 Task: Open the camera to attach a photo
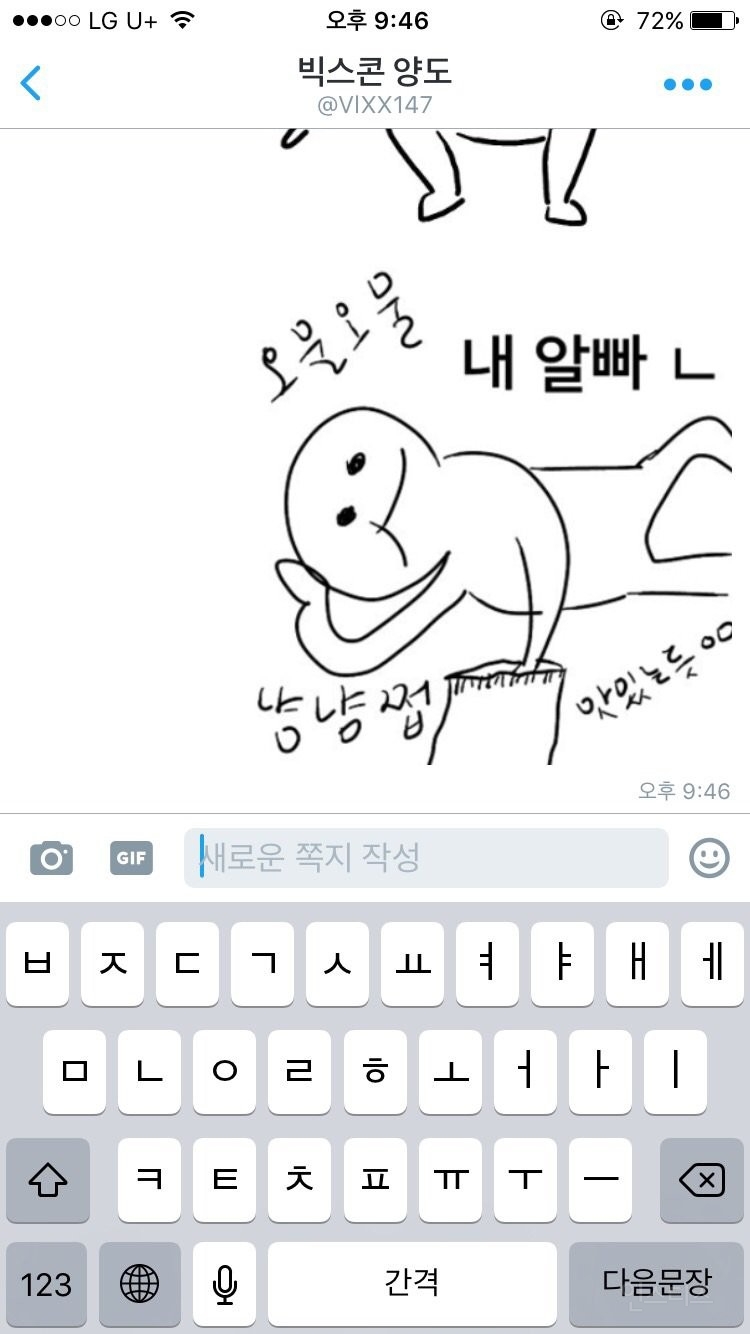point(51,858)
